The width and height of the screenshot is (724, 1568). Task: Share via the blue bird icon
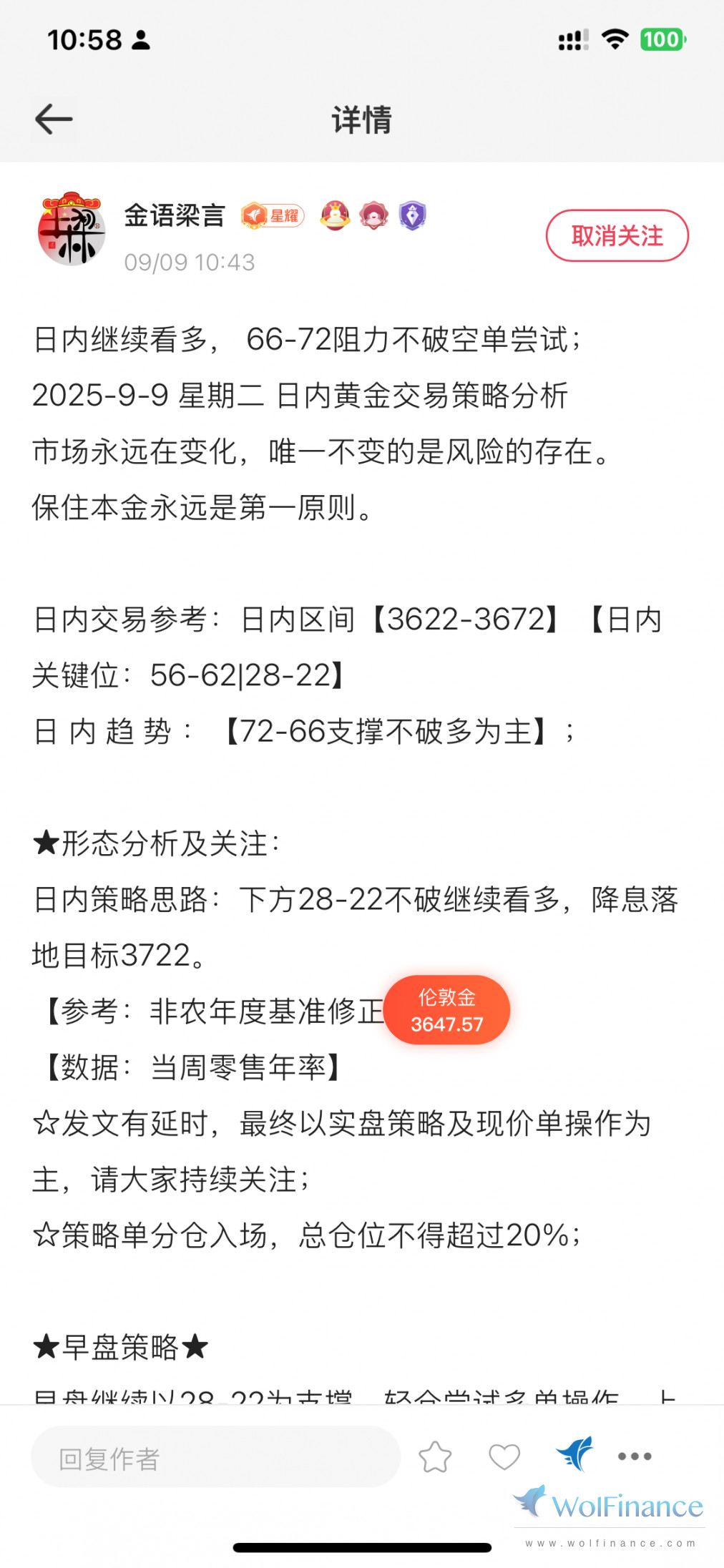pos(574,1454)
